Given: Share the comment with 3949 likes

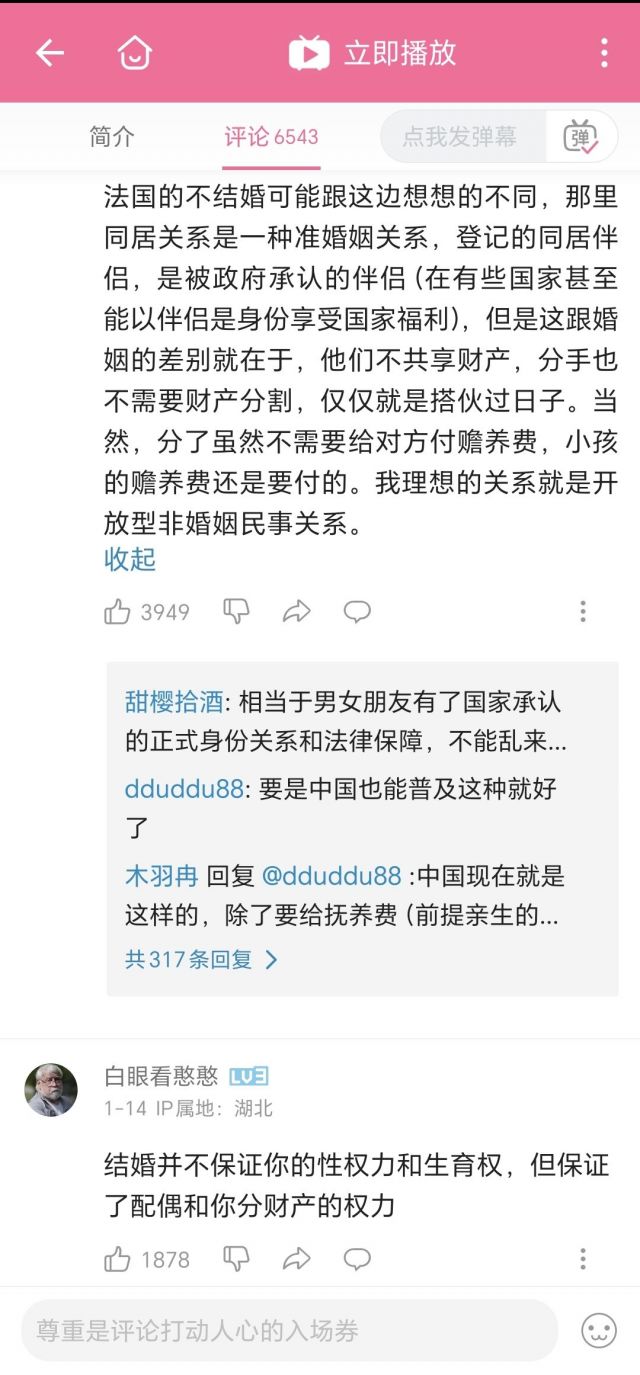Looking at the screenshot, I should pyautogui.click(x=297, y=611).
